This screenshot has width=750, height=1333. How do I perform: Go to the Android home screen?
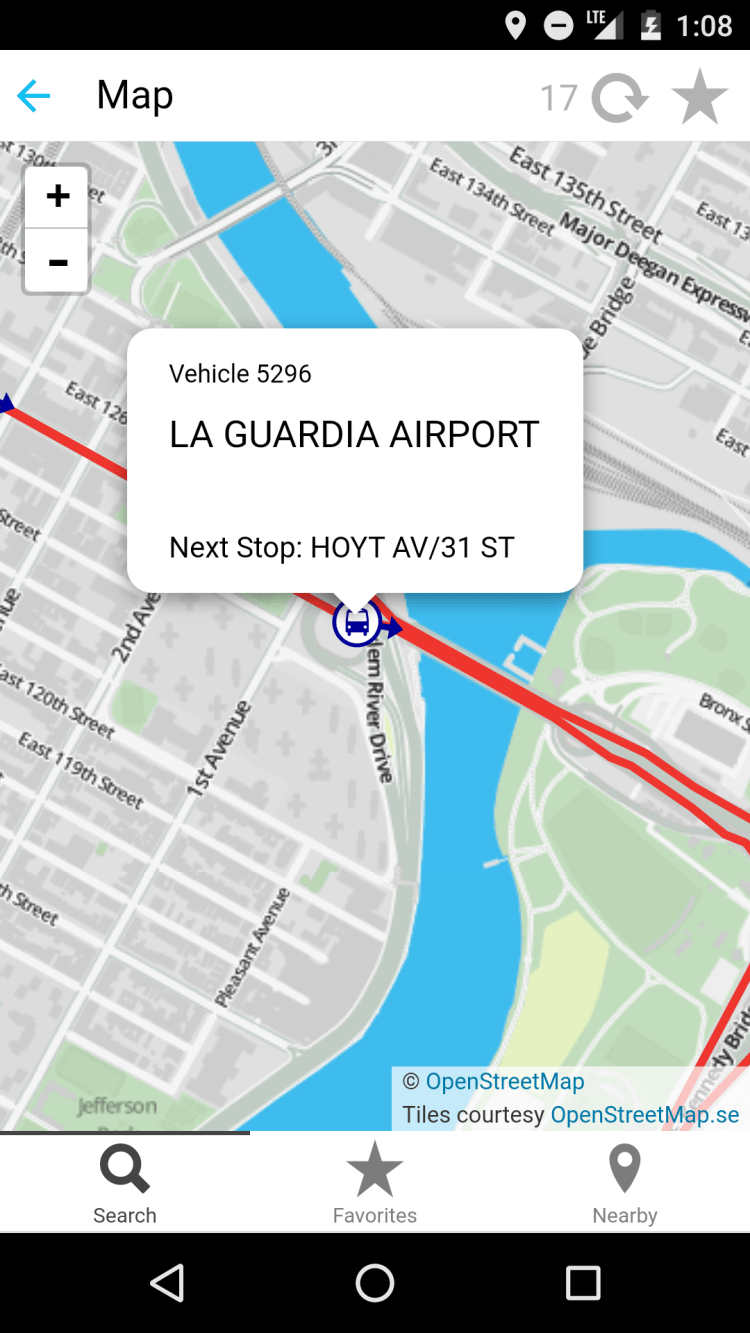(x=375, y=1282)
